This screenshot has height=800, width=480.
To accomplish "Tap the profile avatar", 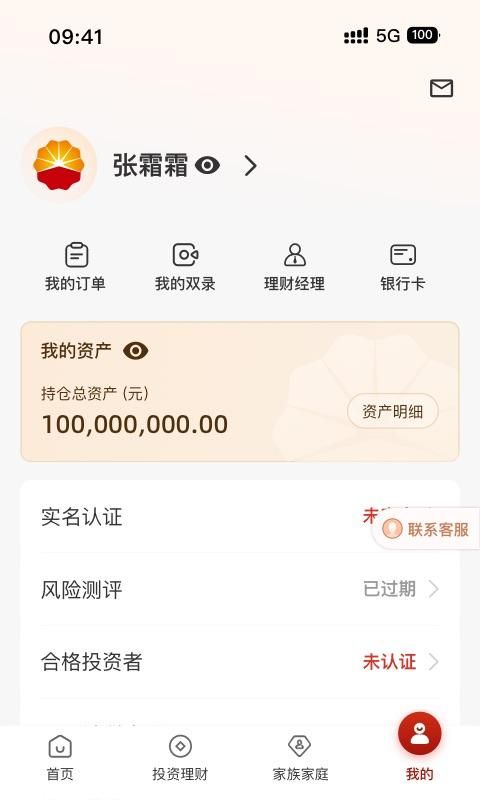I will coord(59,165).
